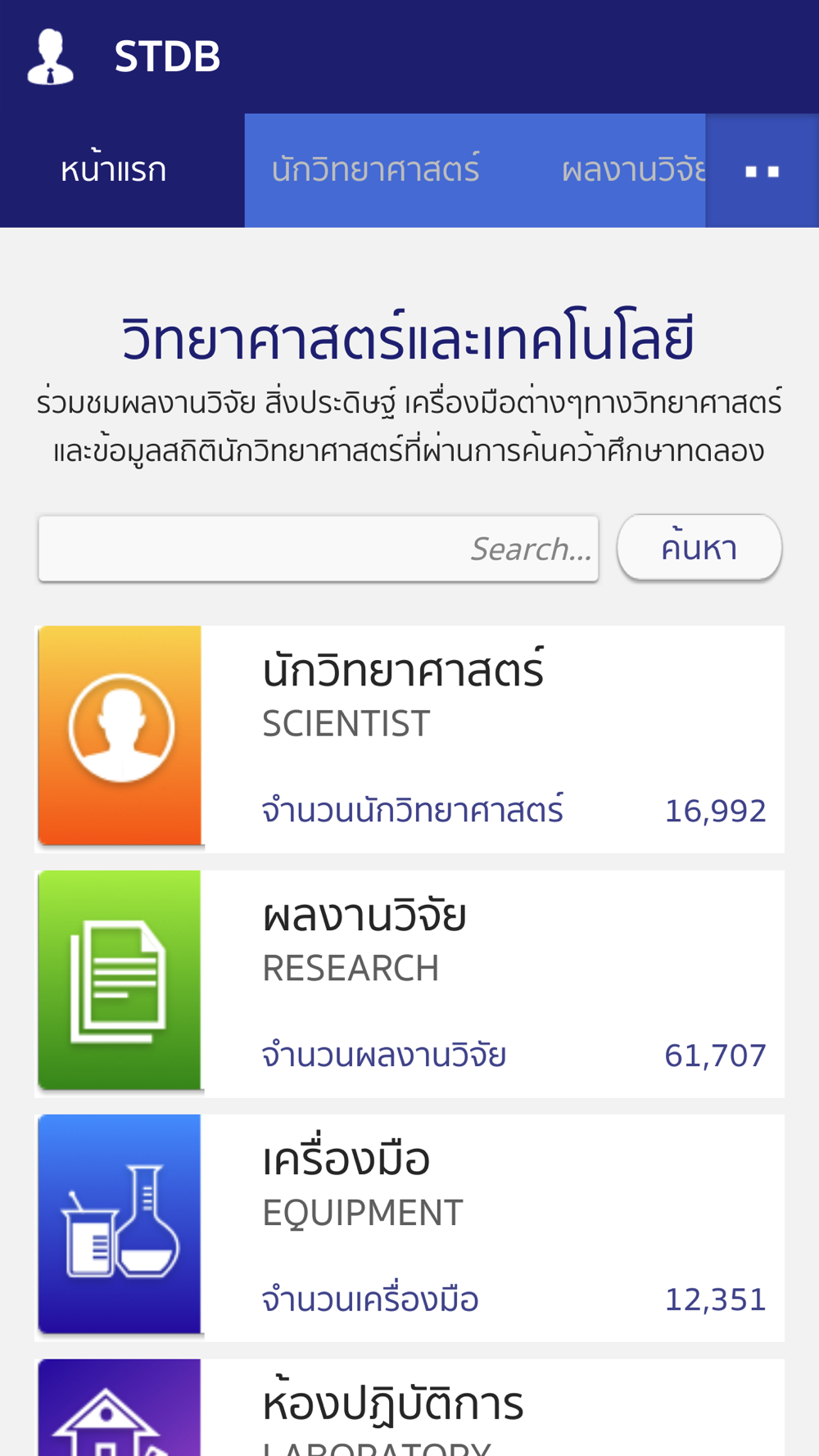
Task: Tap the ค้นหา search button
Action: [x=699, y=548]
